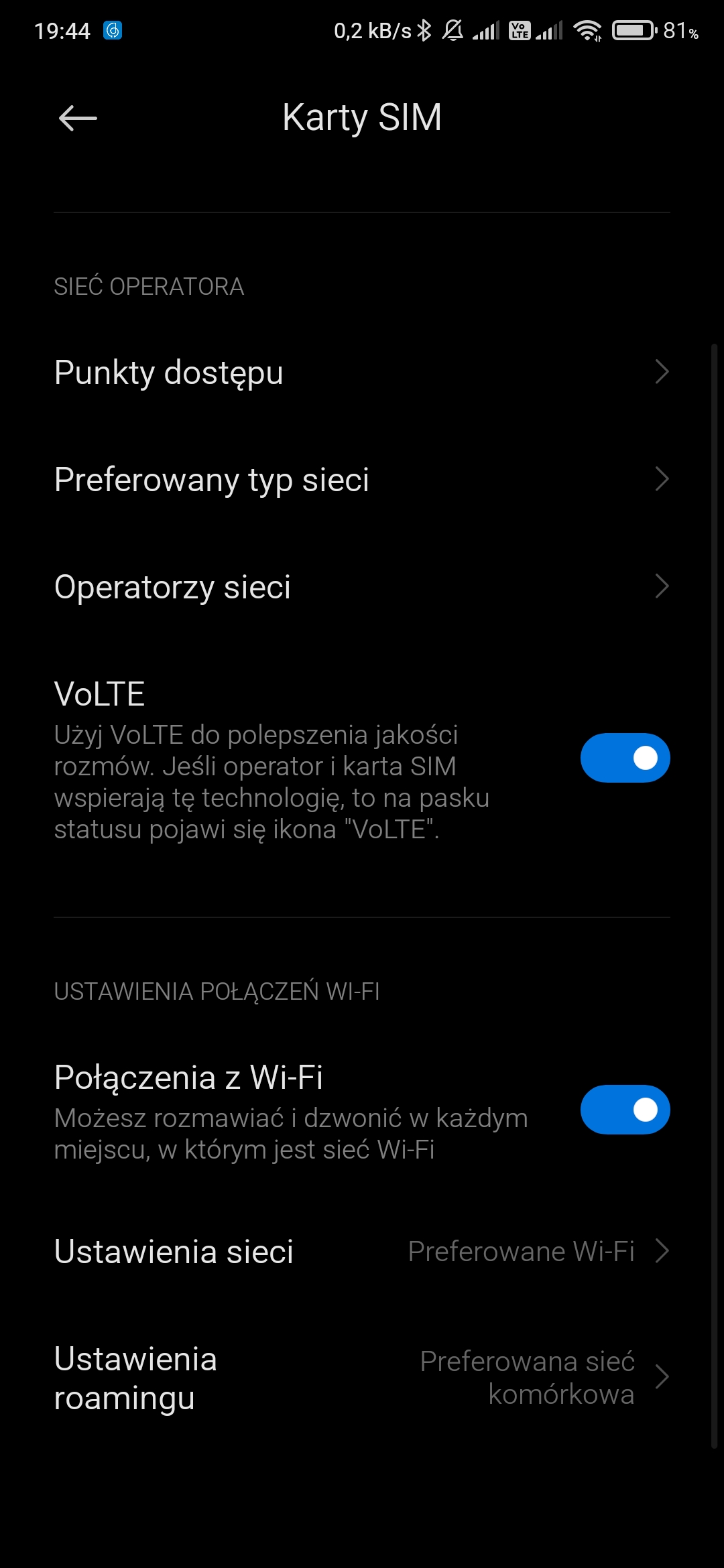Open Preferowany typ sieci
Viewport: 724px width, 1568px height.
(x=362, y=480)
